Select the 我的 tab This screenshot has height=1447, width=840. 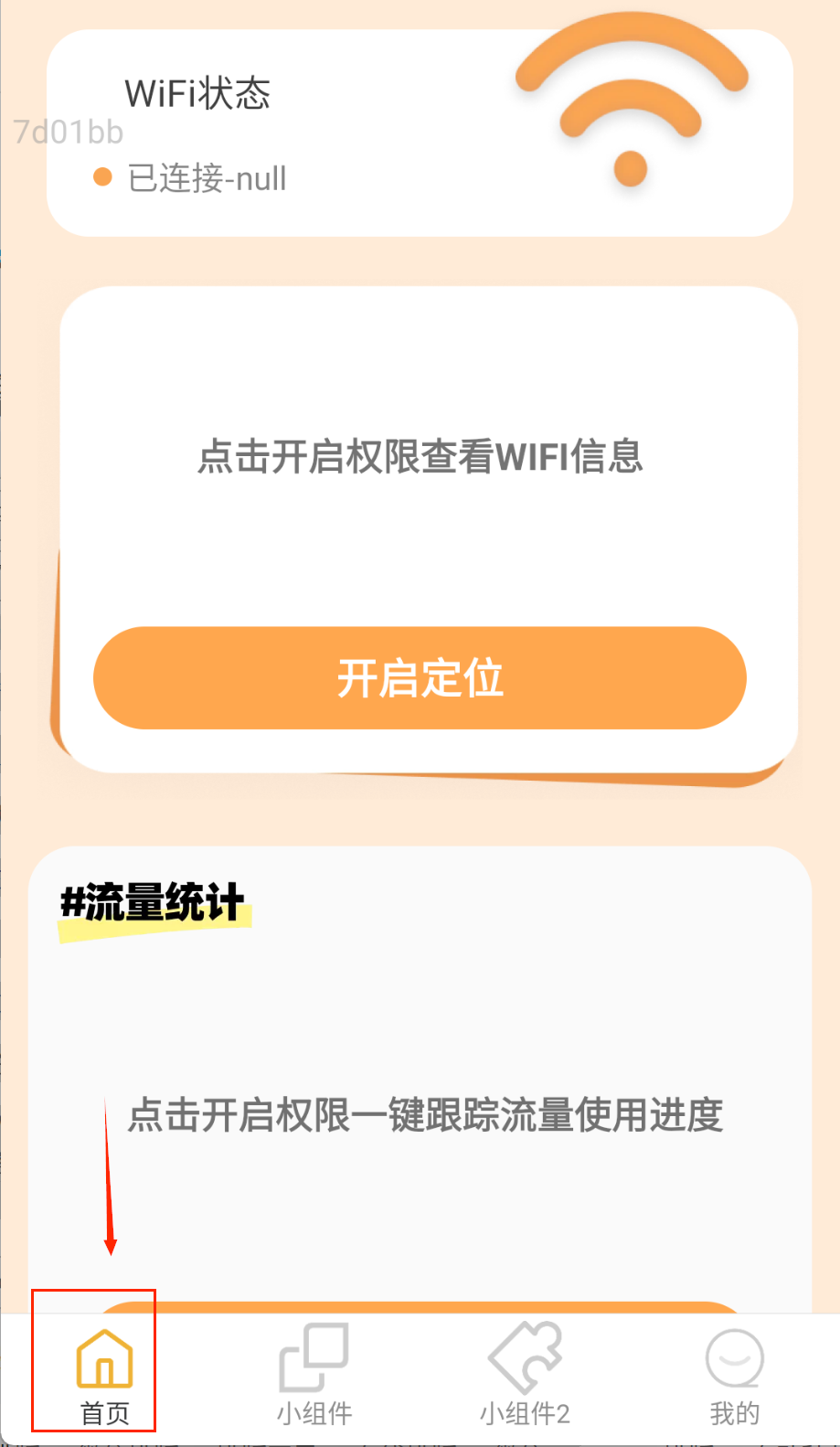734,1375
